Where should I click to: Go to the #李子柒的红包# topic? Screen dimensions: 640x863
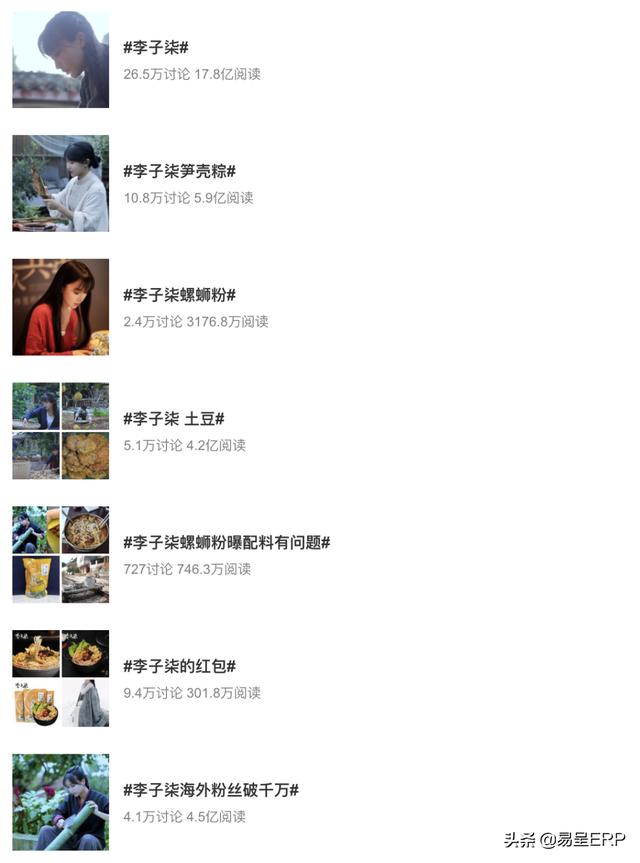pos(179,667)
